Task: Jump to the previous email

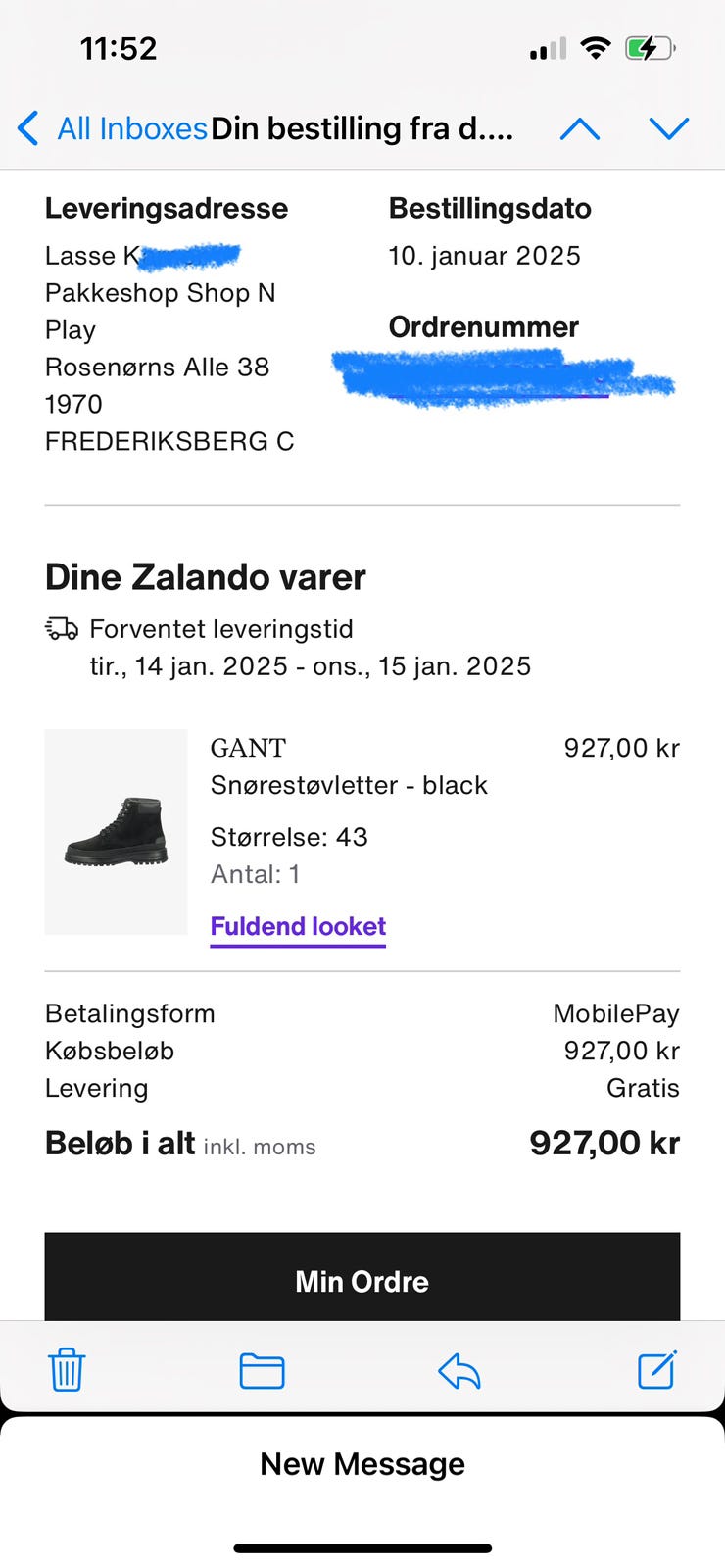Action: 579,128
